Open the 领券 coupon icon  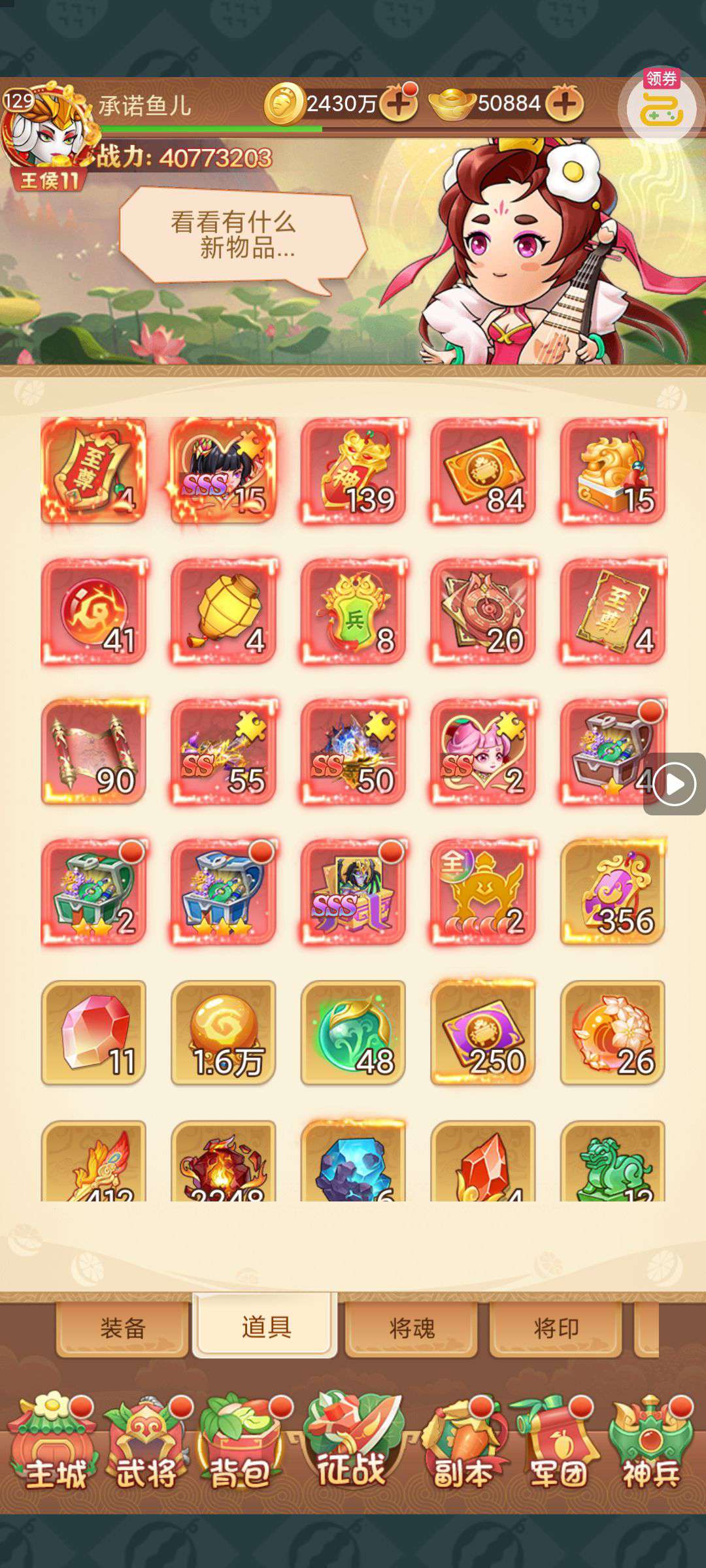point(661,106)
